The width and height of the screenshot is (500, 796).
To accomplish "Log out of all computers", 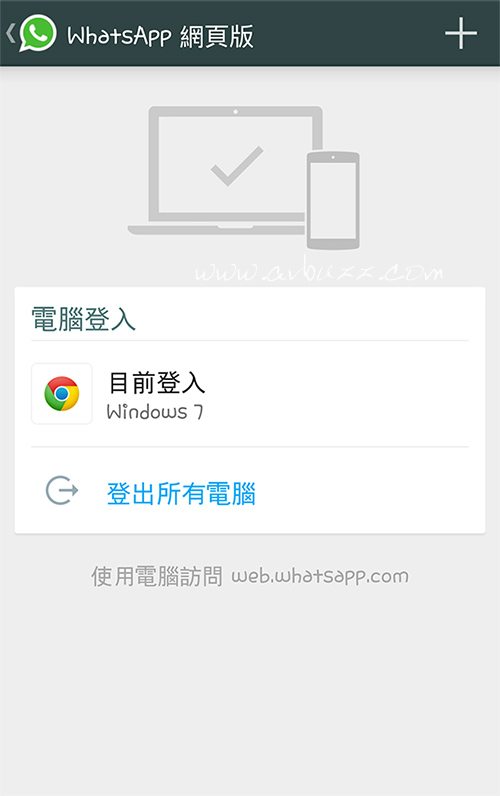I will point(250,491).
